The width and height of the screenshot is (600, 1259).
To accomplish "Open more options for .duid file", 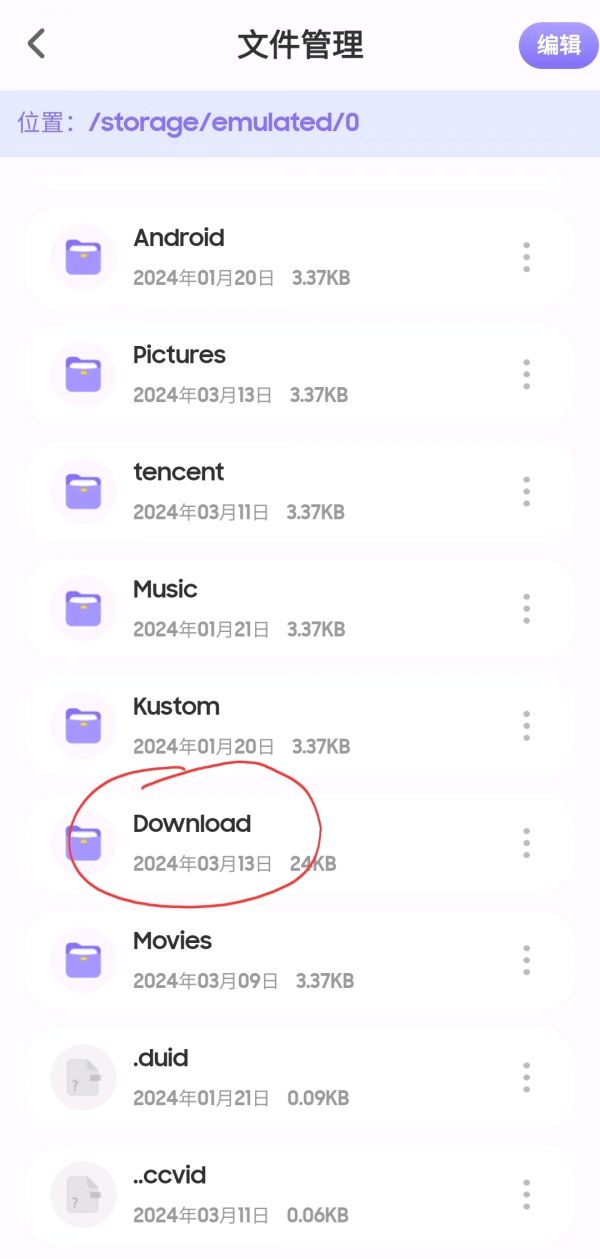I will pos(526,1077).
